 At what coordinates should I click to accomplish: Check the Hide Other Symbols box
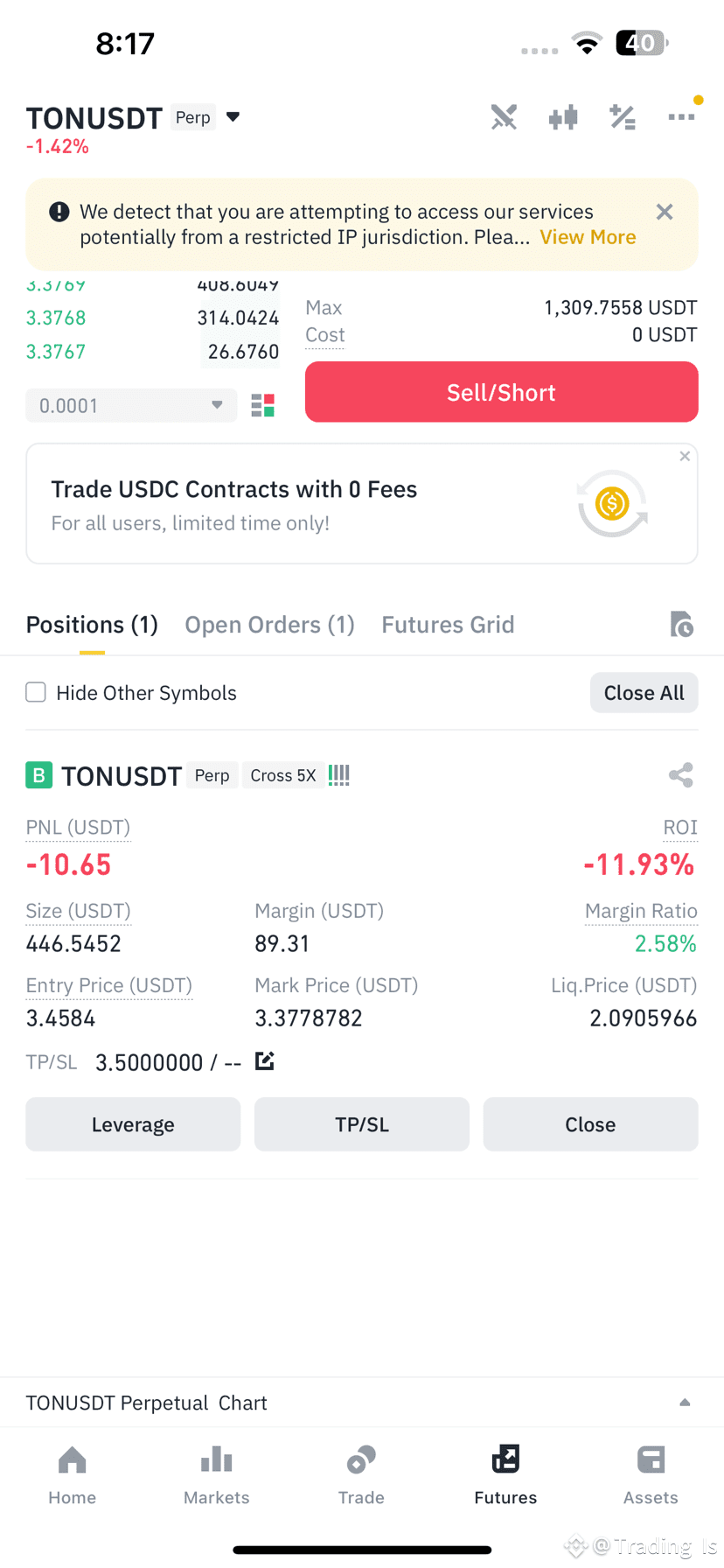pyautogui.click(x=36, y=692)
